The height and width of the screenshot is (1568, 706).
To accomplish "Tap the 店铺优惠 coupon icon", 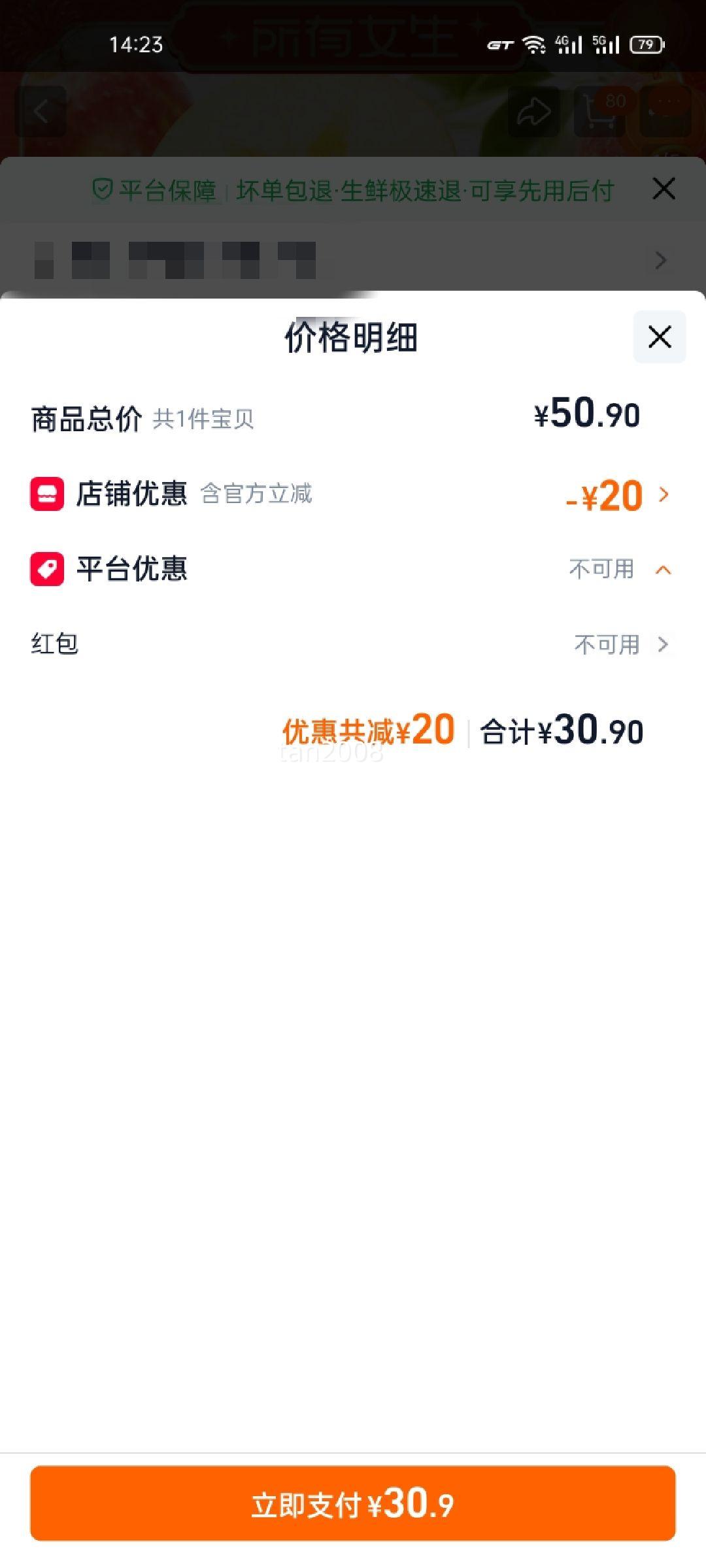I will click(48, 495).
